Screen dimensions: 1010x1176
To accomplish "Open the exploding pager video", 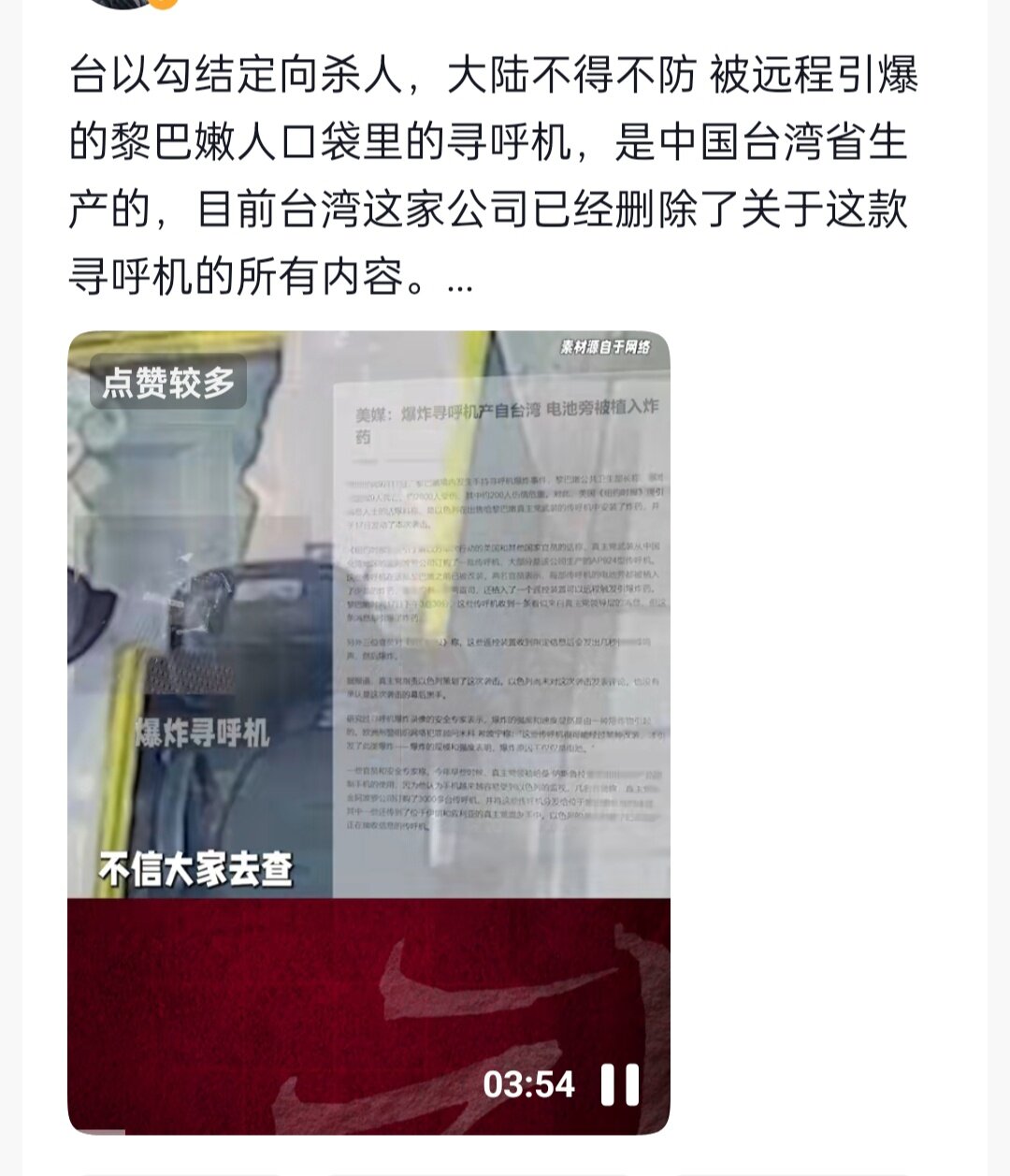I will pyautogui.click(x=368, y=655).
